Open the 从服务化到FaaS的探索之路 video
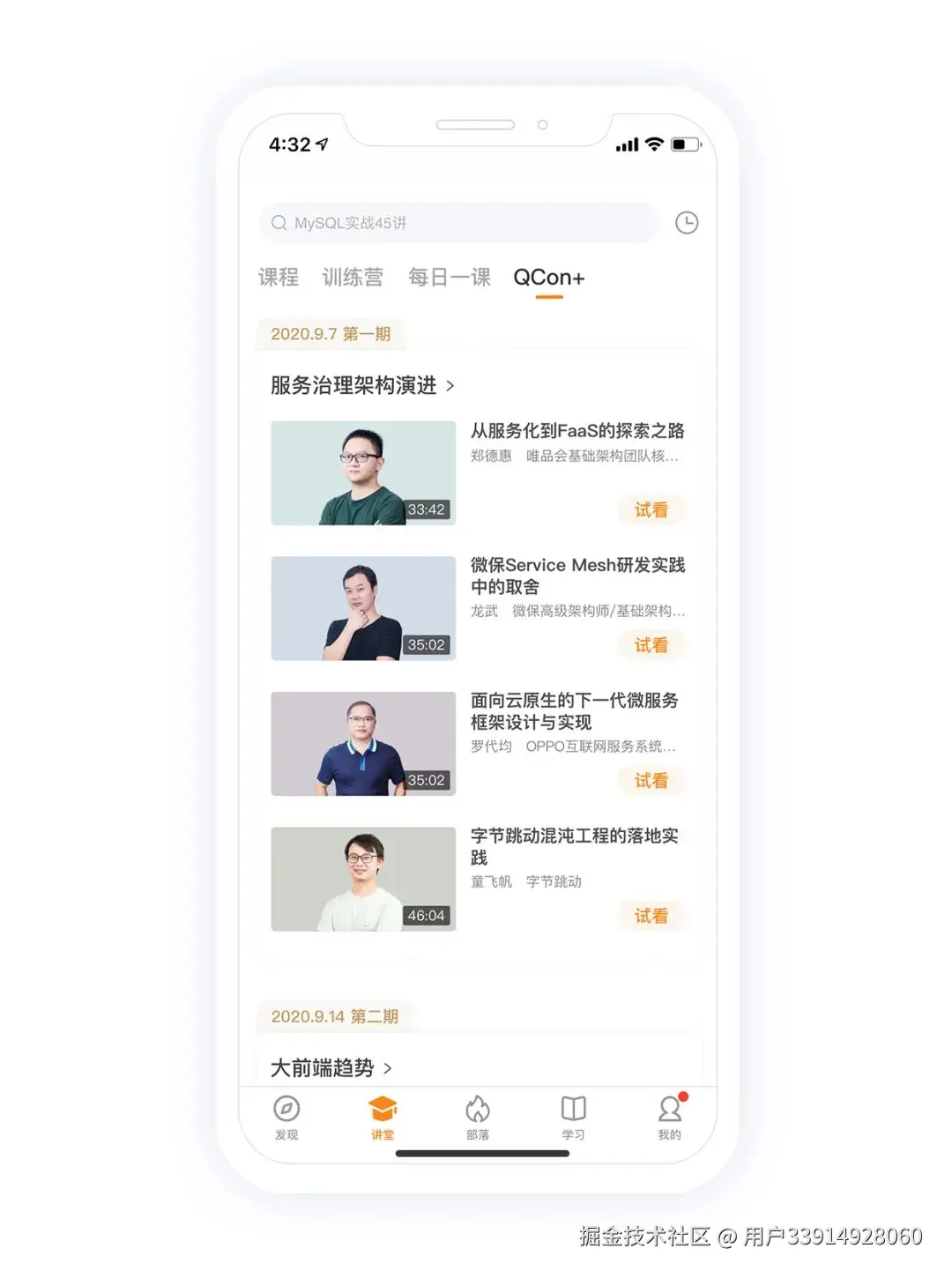This screenshot has width=952, height=1278. 363,473
